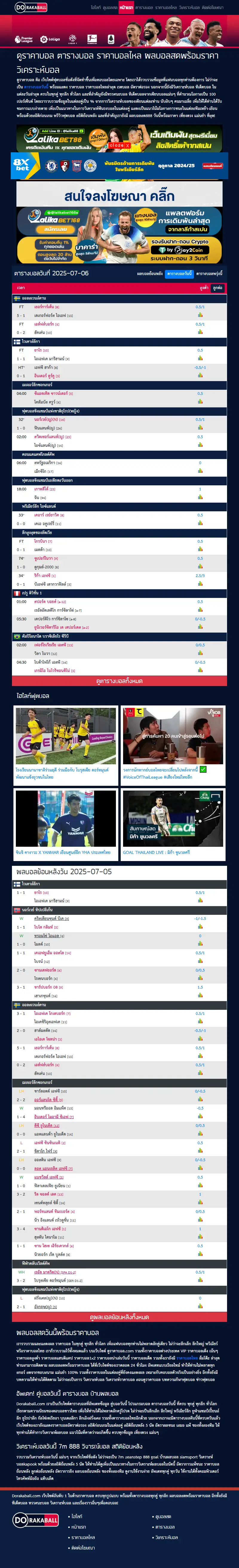Open the LaLiga logo link
This screenshot has width=239, height=1568.
pyautogui.click(x=50, y=39)
